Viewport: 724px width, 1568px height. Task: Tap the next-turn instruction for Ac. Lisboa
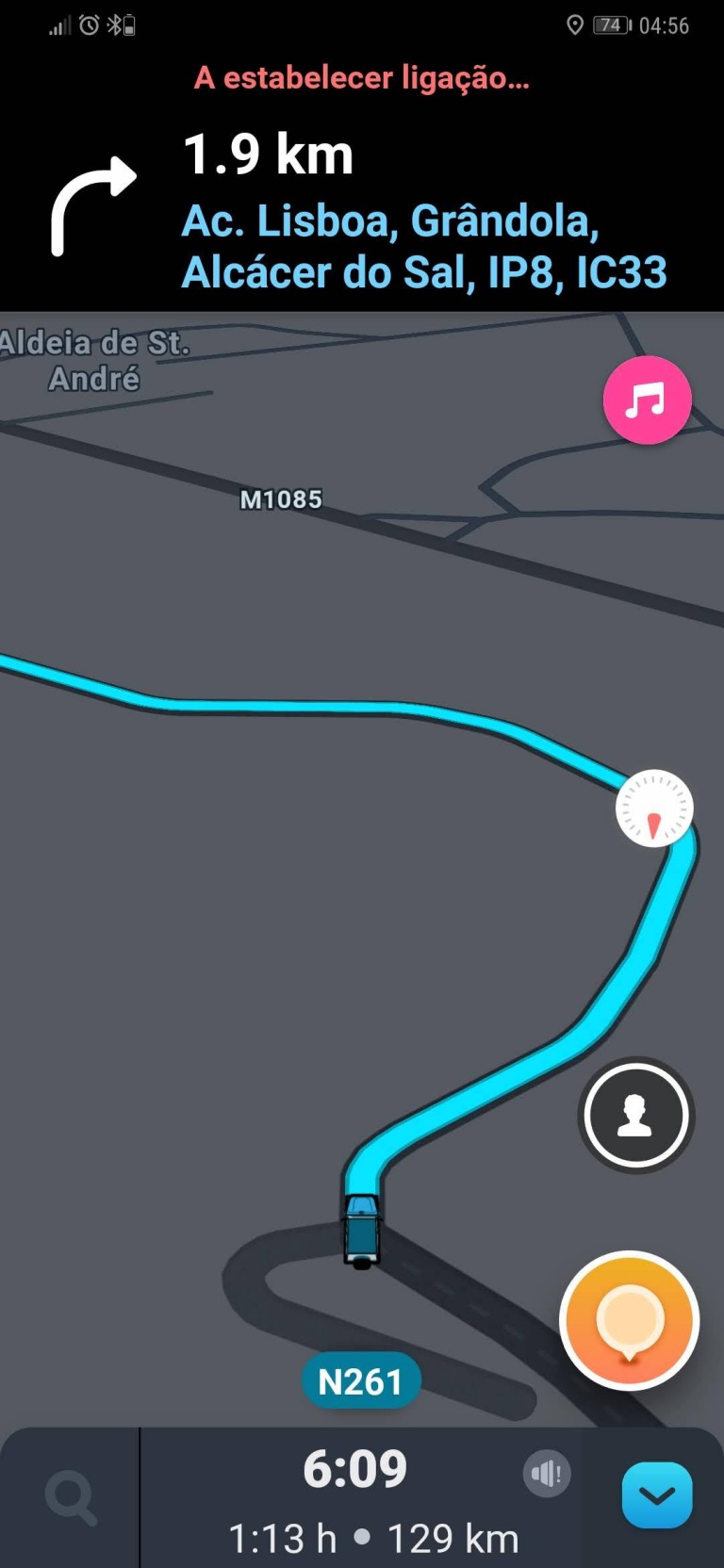pyautogui.click(x=424, y=247)
